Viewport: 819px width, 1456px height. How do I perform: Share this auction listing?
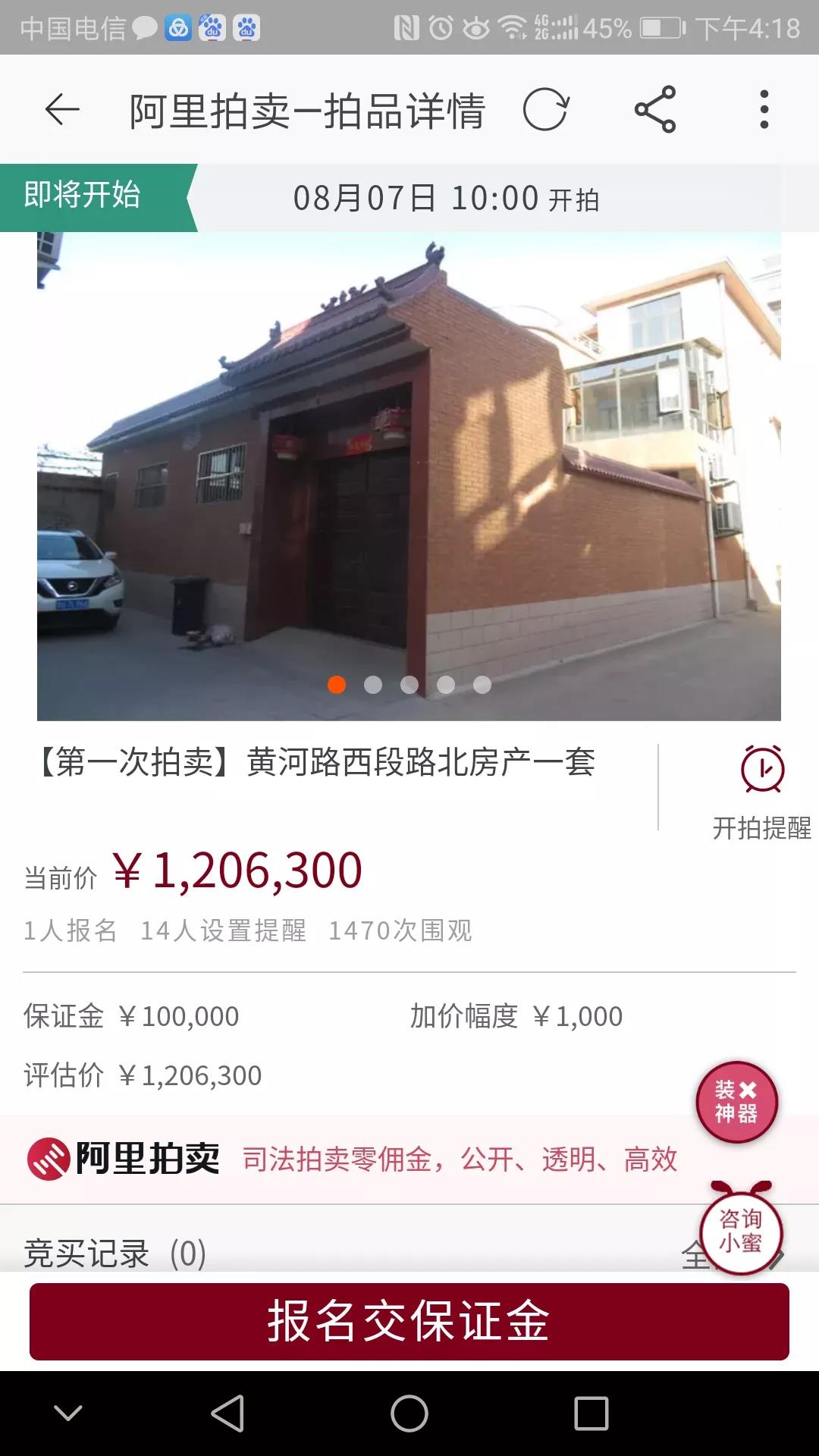(x=655, y=110)
